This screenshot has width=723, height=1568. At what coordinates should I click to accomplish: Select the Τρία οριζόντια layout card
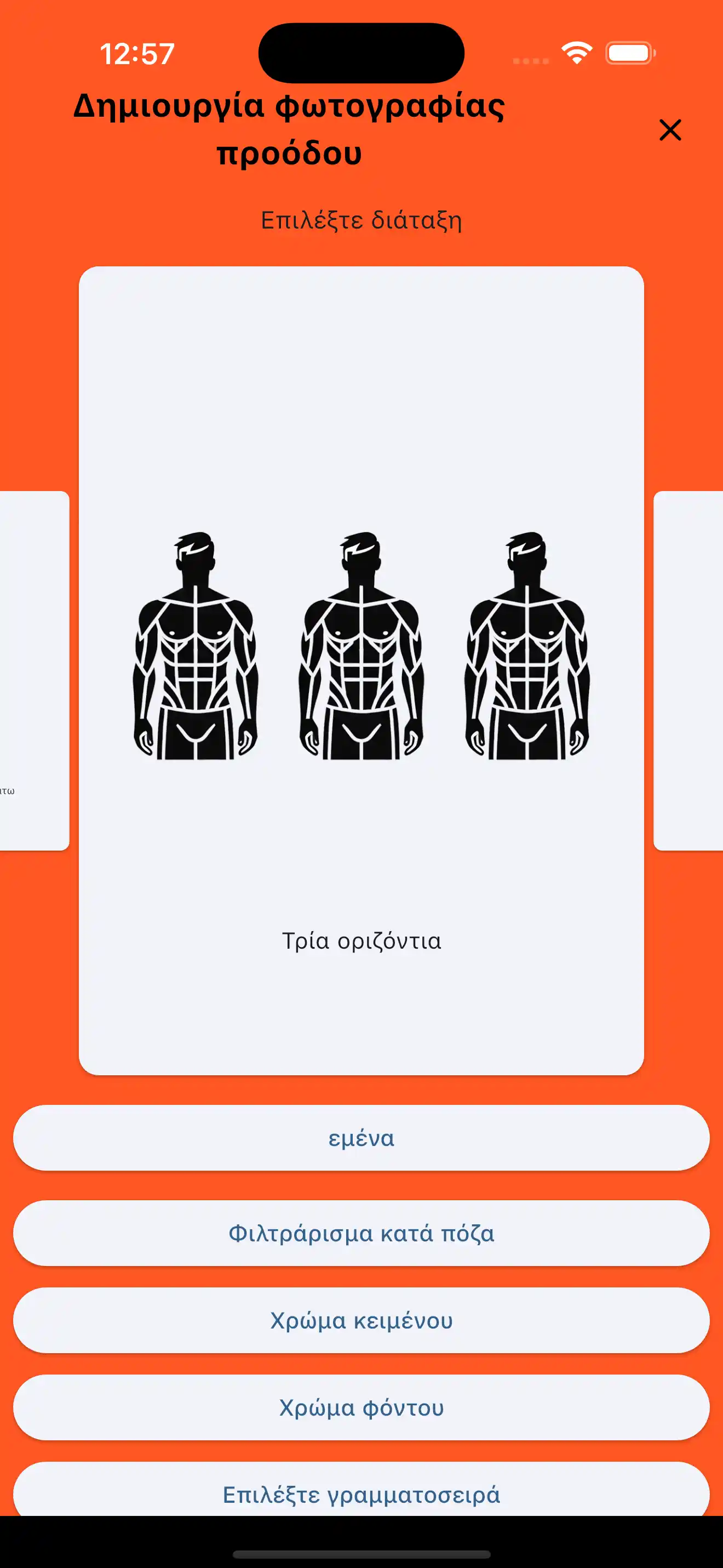pyautogui.click(x=361, y=670)
